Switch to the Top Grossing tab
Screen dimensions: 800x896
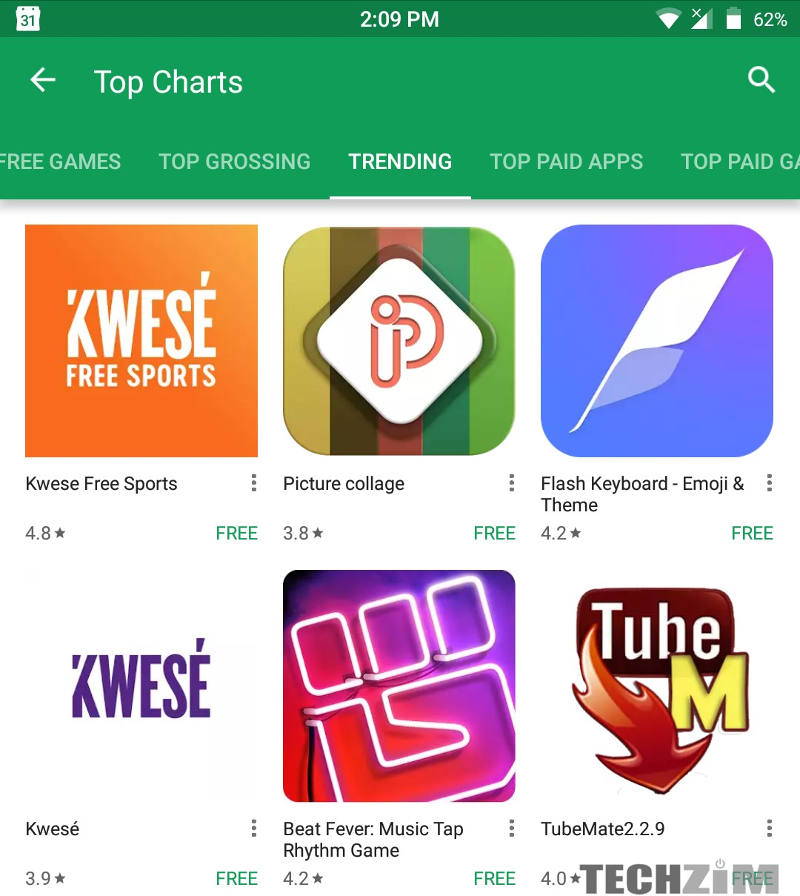pyautogui.click(x=234, y=162)
